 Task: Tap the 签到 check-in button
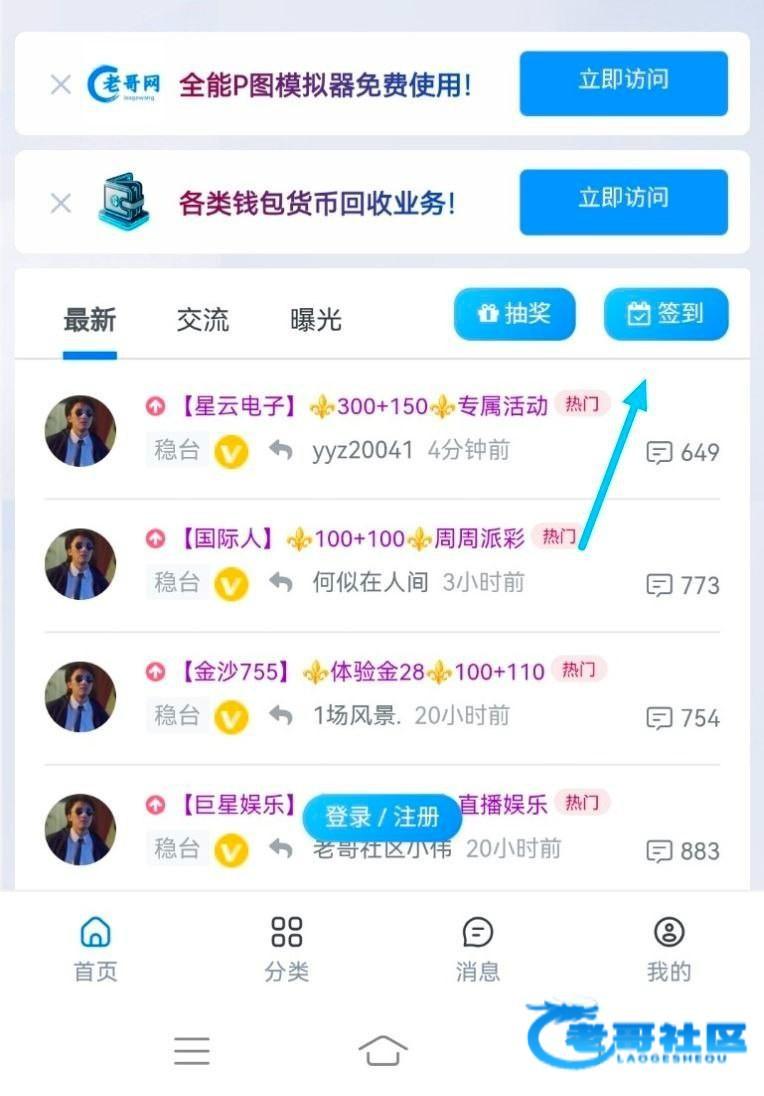[x=665, y=314]
